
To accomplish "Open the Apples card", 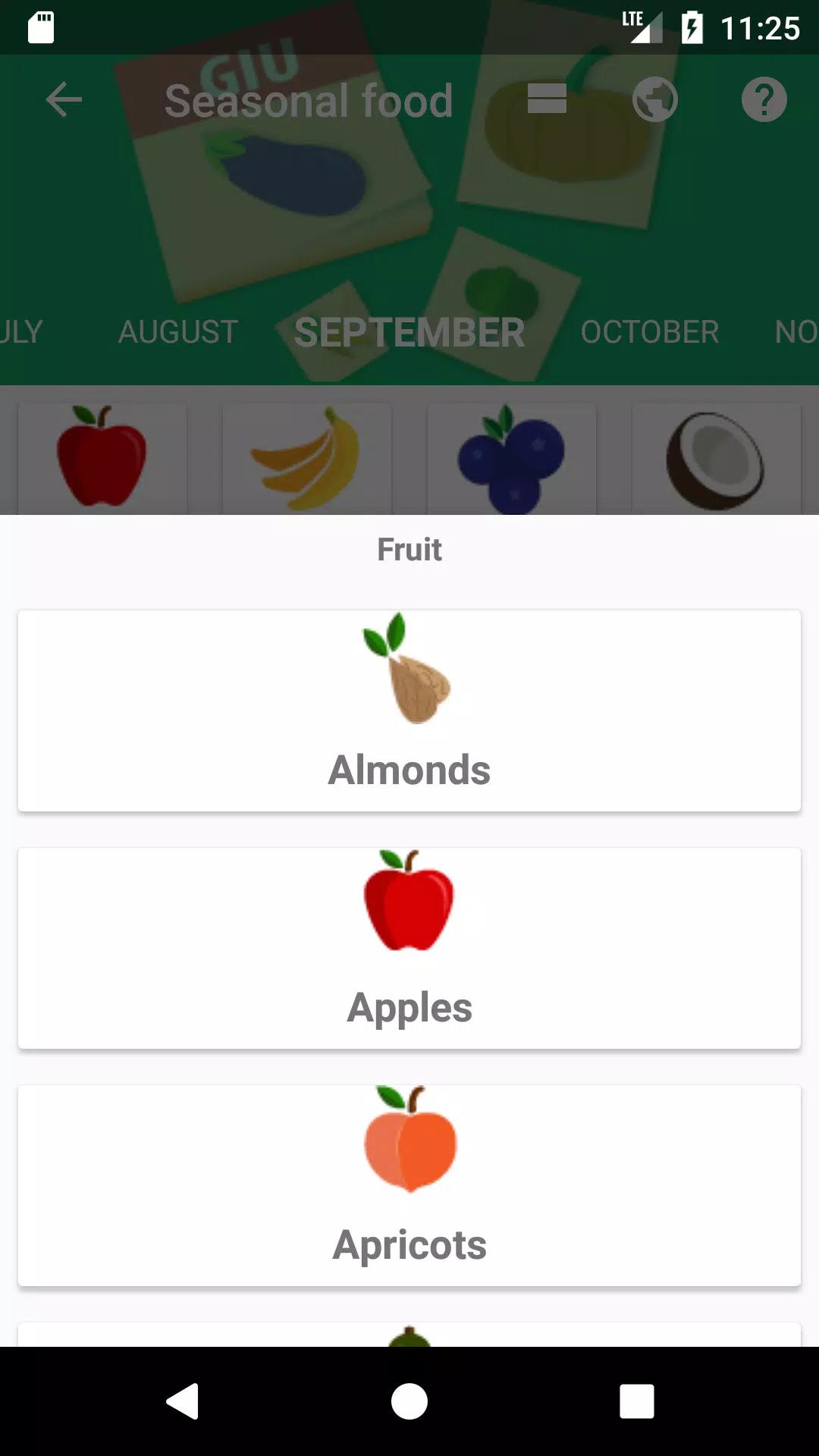I will (409, 948).
